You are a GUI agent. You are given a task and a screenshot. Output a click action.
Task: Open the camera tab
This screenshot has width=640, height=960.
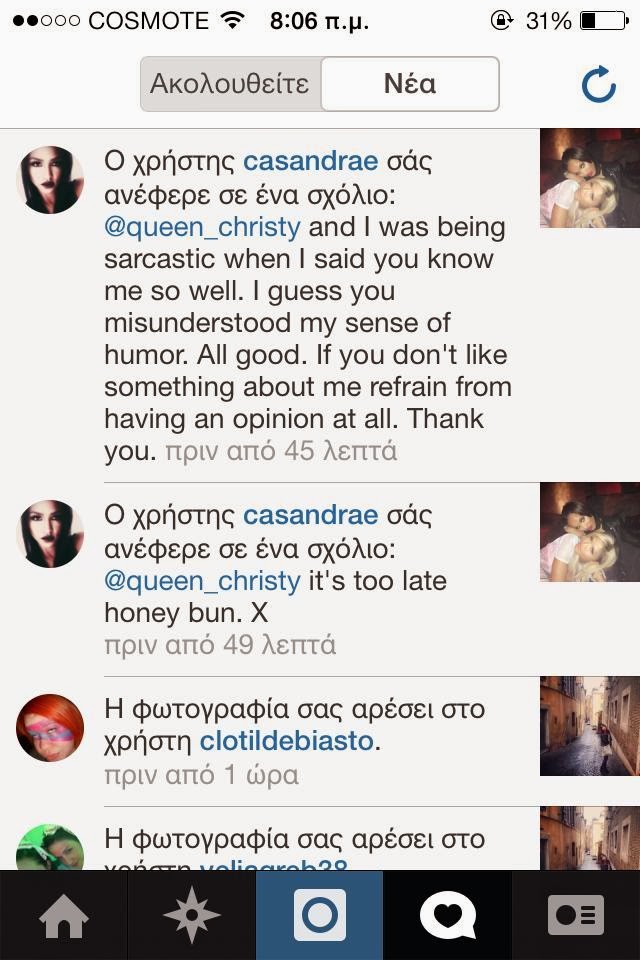pos(320,915)
